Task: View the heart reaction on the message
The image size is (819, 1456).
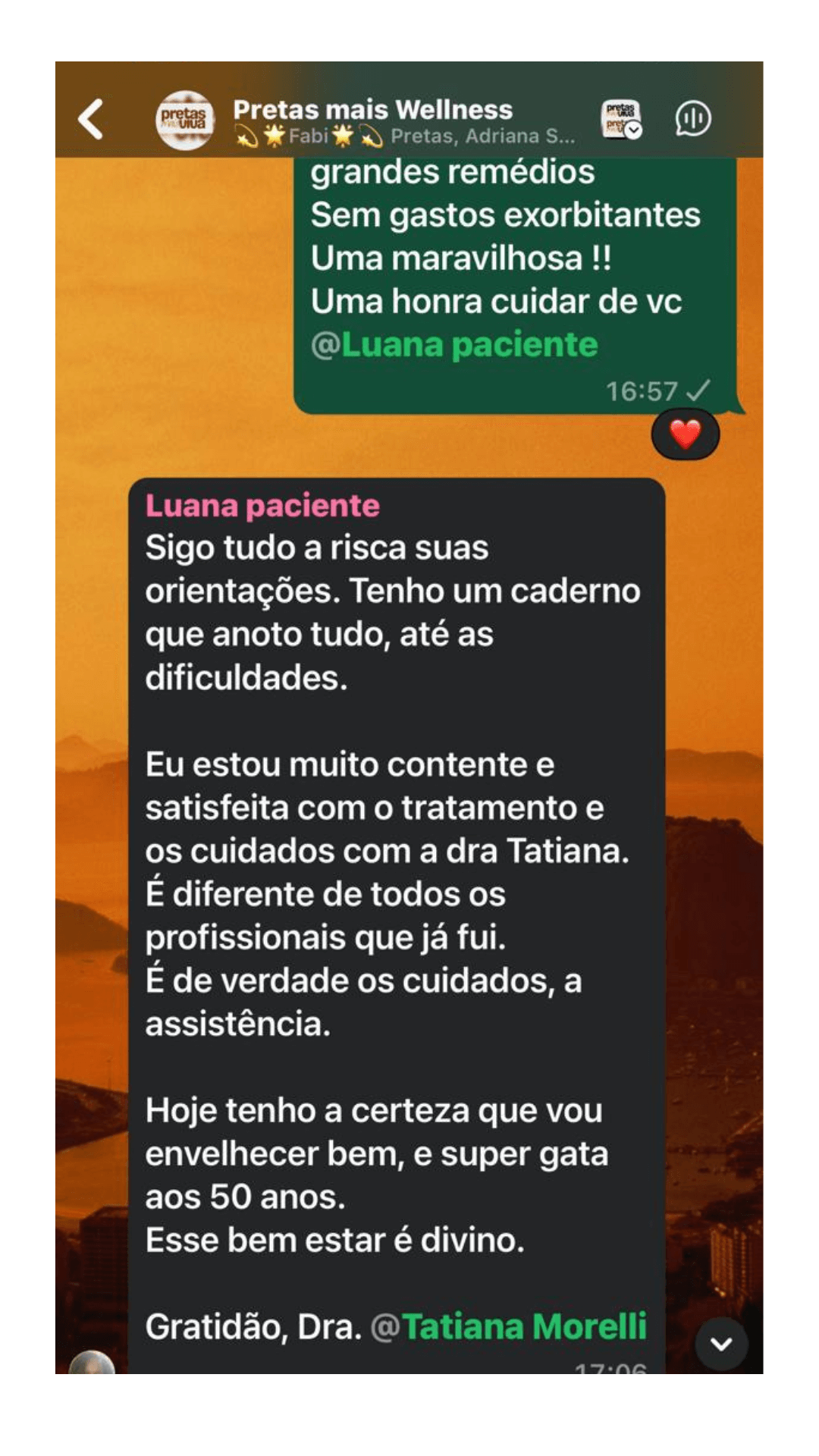Action: pyautogui.click(x=686, y=435)
